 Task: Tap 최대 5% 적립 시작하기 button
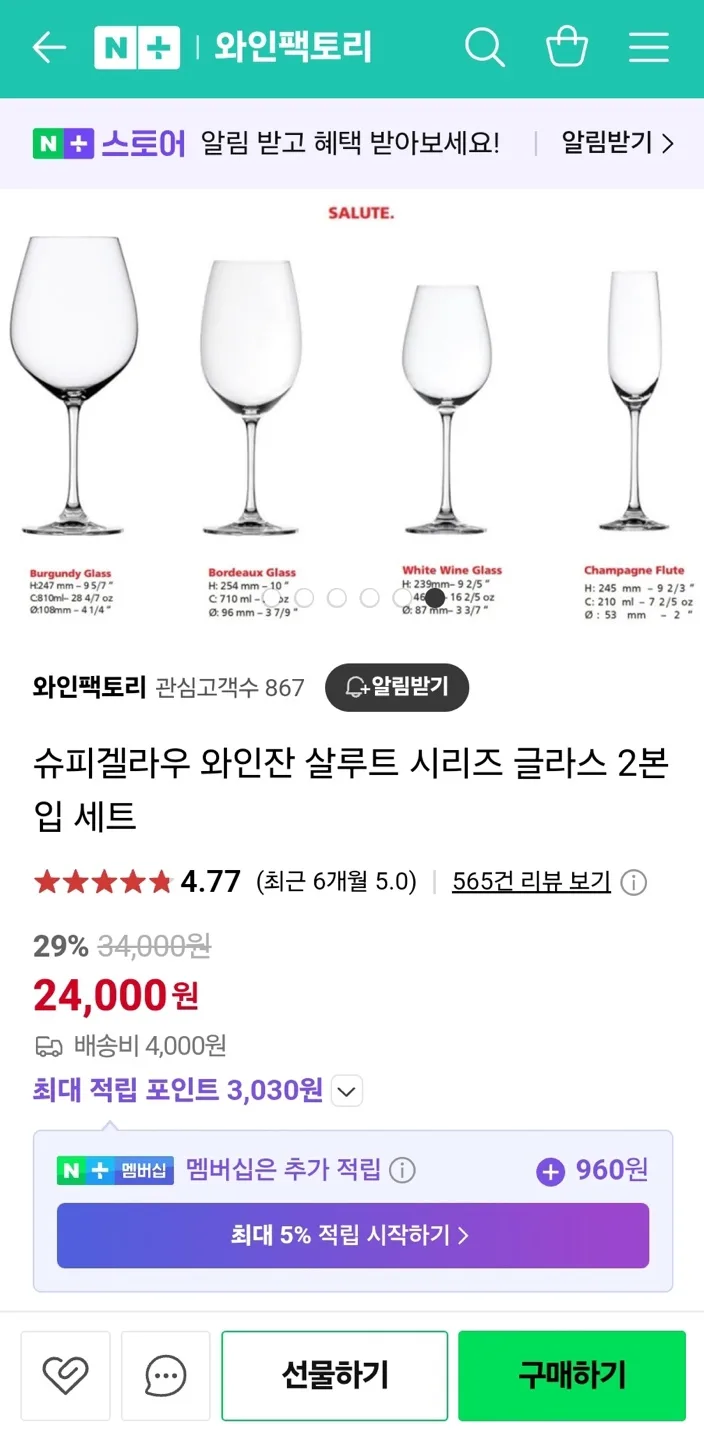tap(352, 1235)
